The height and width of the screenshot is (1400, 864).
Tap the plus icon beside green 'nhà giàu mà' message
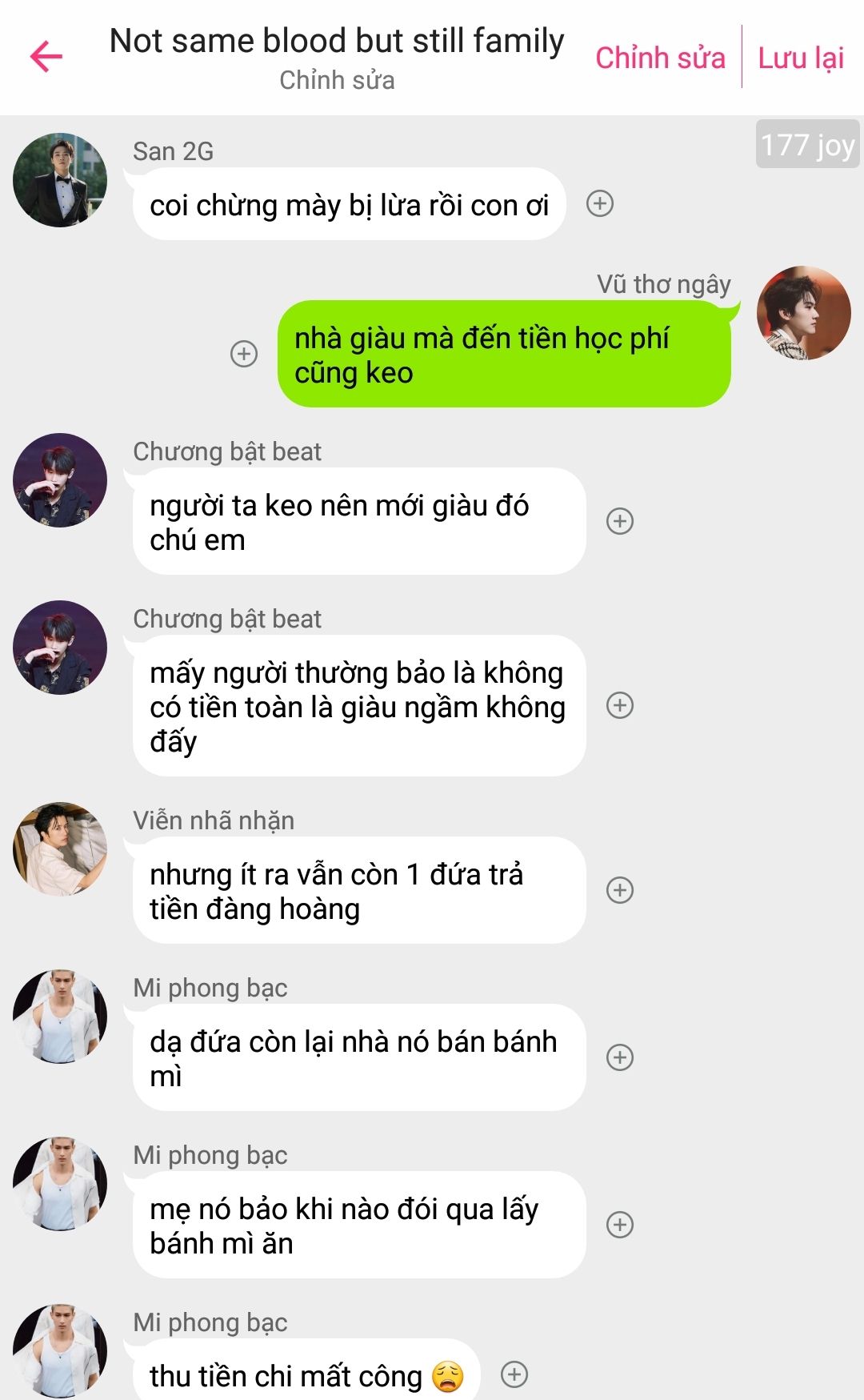(x=244, y=354)
